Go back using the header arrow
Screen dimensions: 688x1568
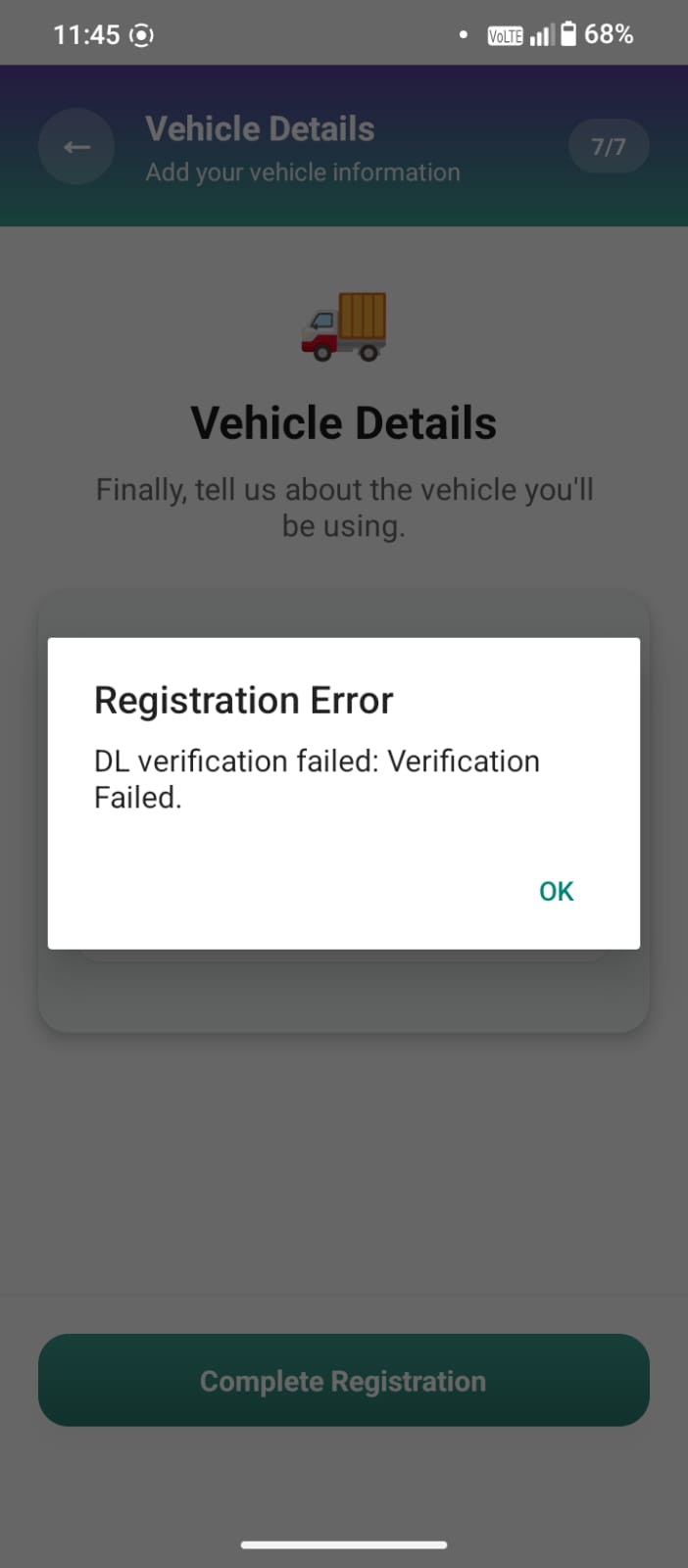(76, 147)
